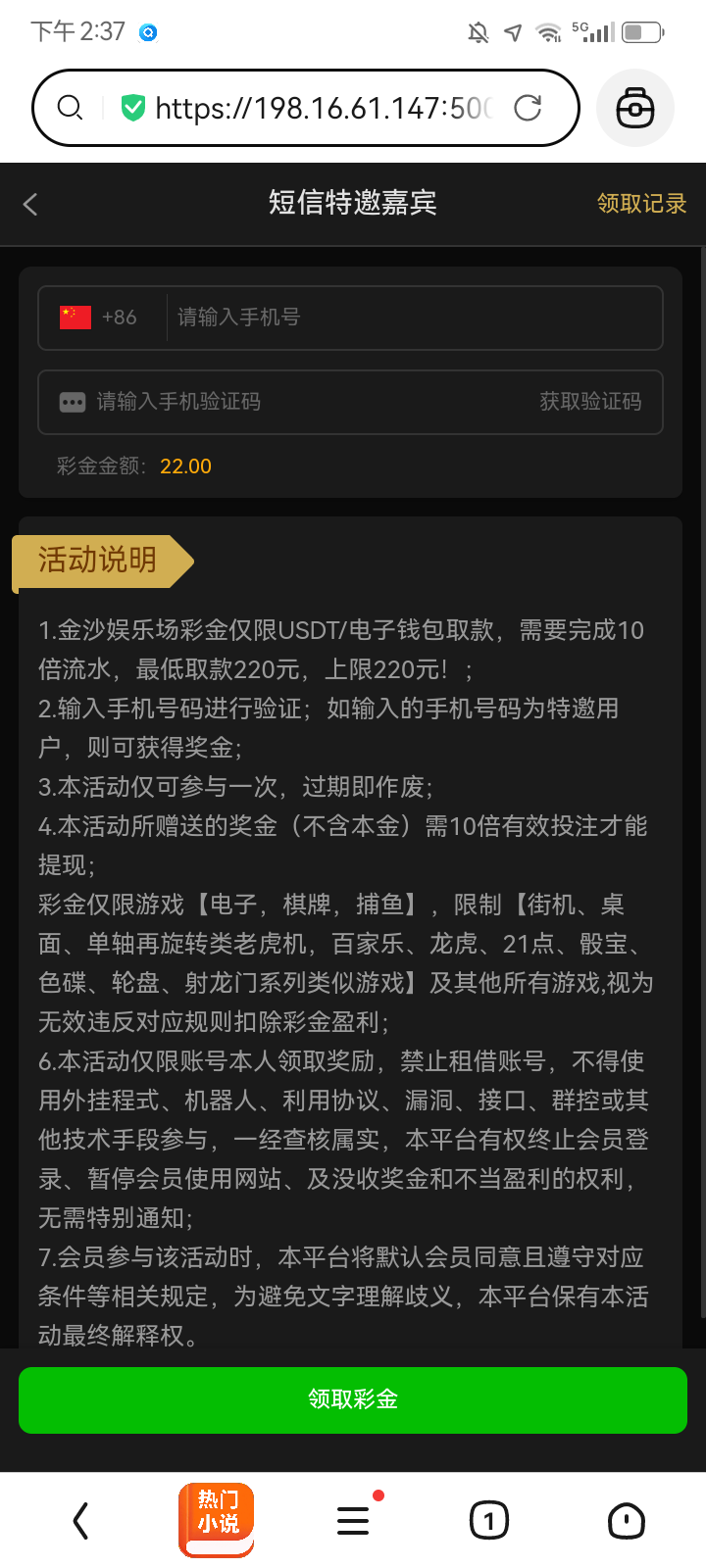
Task: Tap the page refresh icon in the address bar
Action: 529,108
